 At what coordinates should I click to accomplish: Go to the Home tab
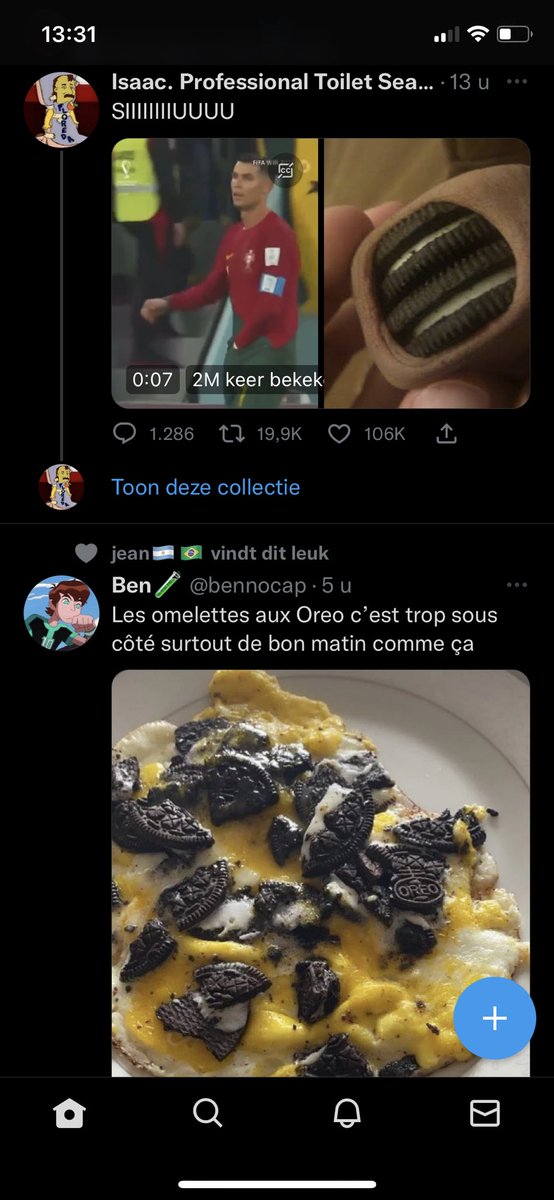[x=69, y=1113]
